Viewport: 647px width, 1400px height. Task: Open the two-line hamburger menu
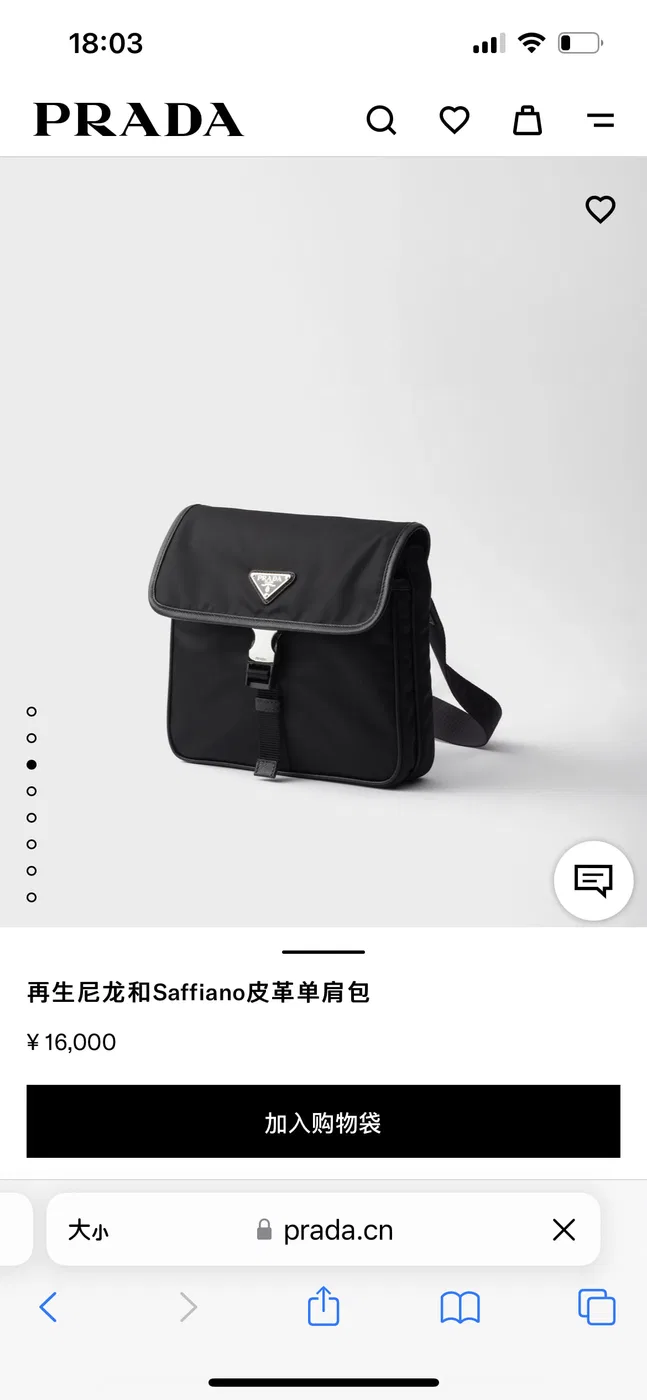pos(600,121)
